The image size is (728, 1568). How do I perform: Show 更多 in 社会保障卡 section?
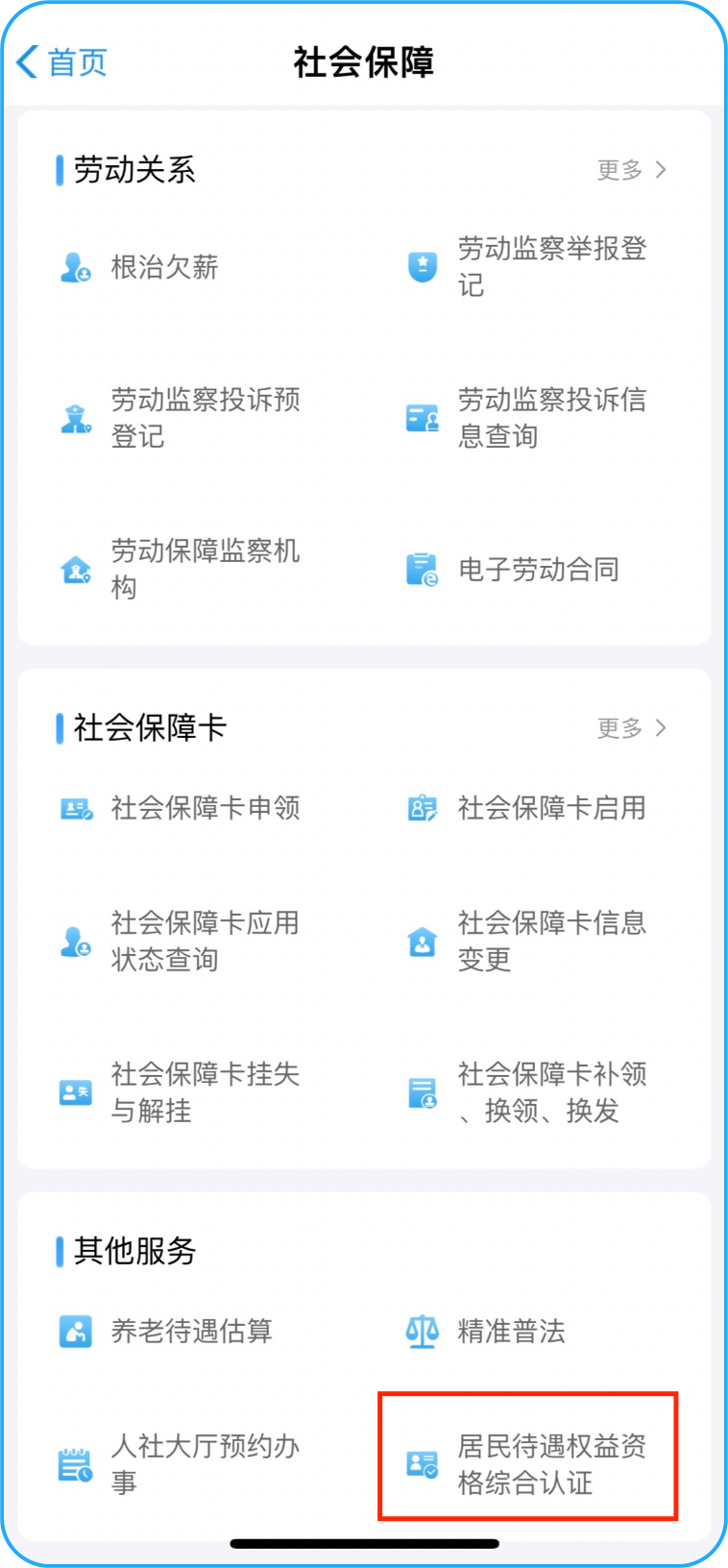pos(631,728)
